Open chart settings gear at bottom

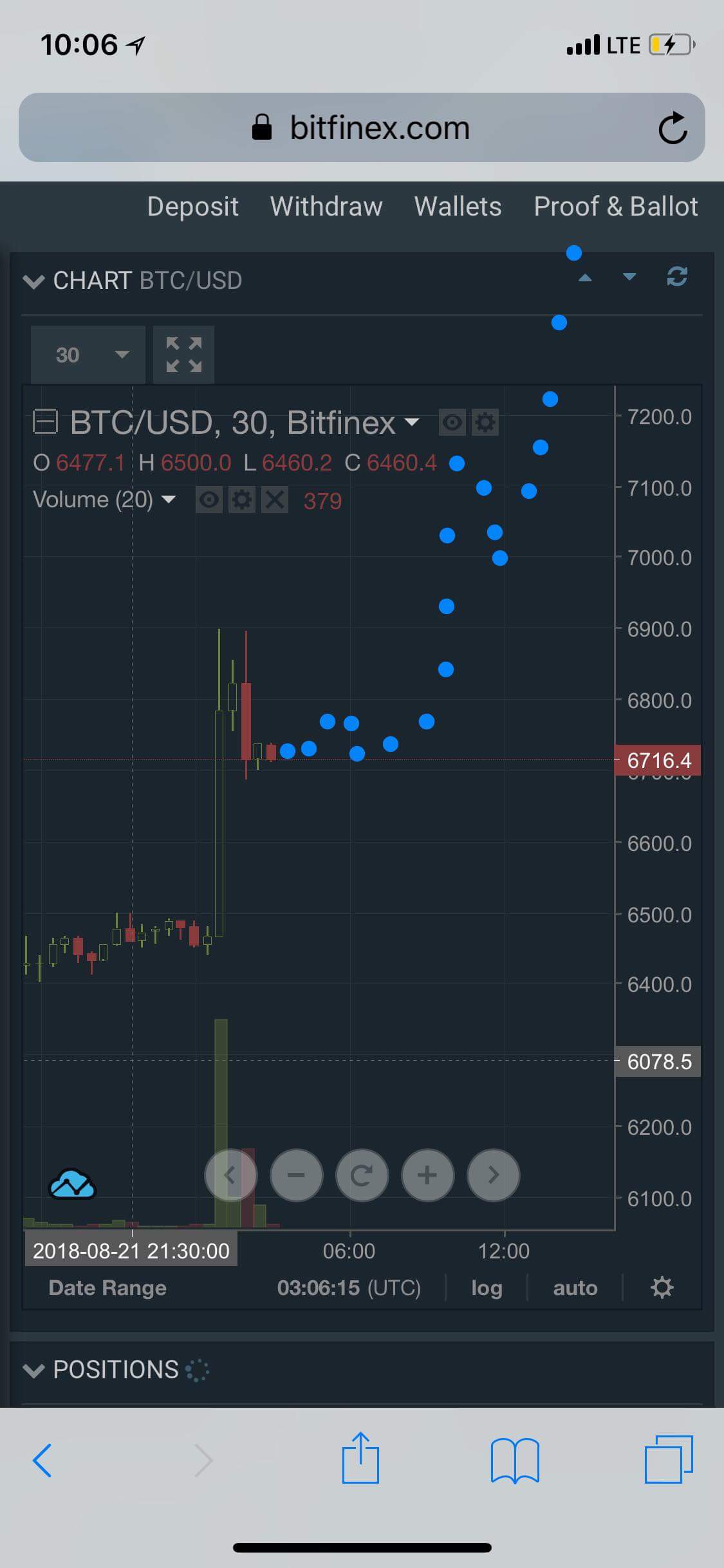[662, 1287]
